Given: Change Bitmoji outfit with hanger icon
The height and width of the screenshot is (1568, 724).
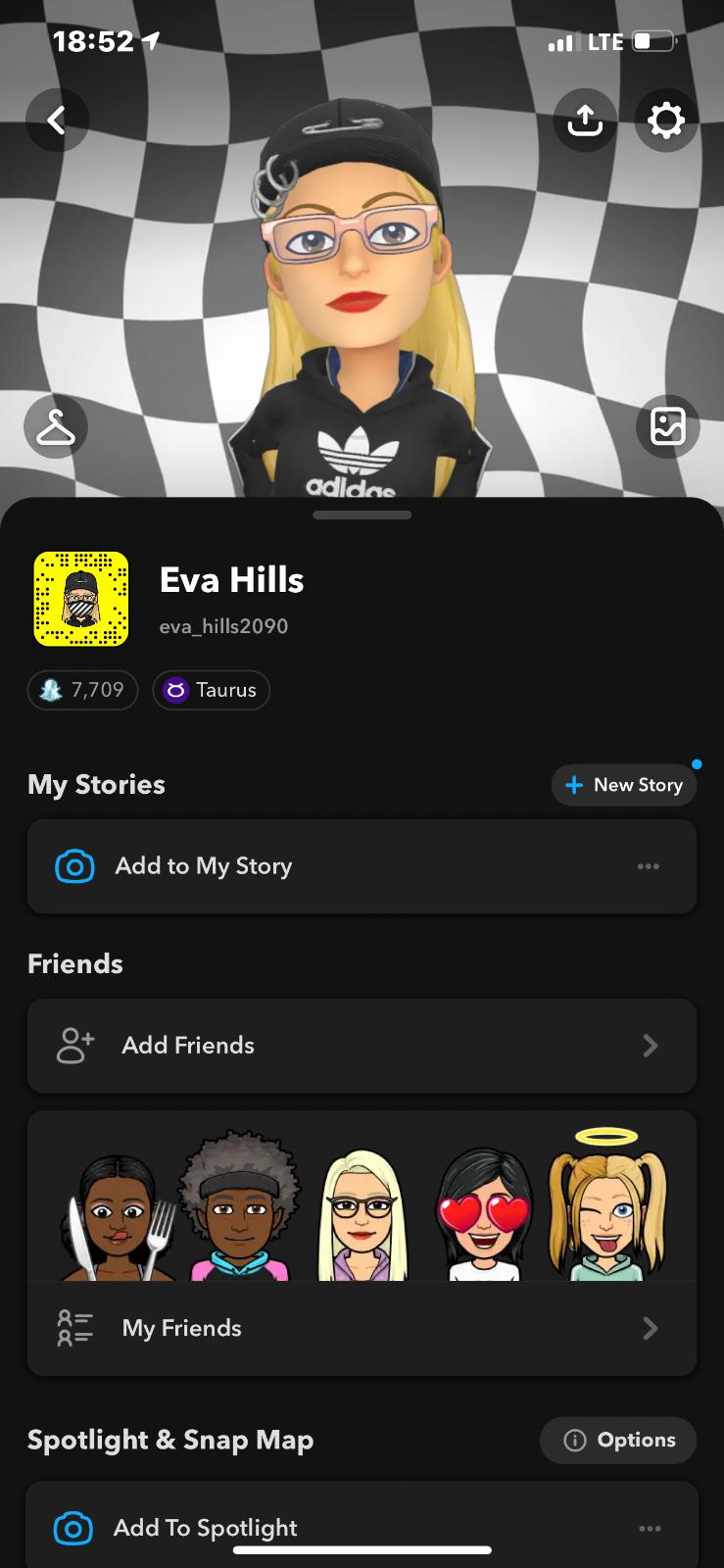Looking at the screenshot, I should [x=56, y=427].
